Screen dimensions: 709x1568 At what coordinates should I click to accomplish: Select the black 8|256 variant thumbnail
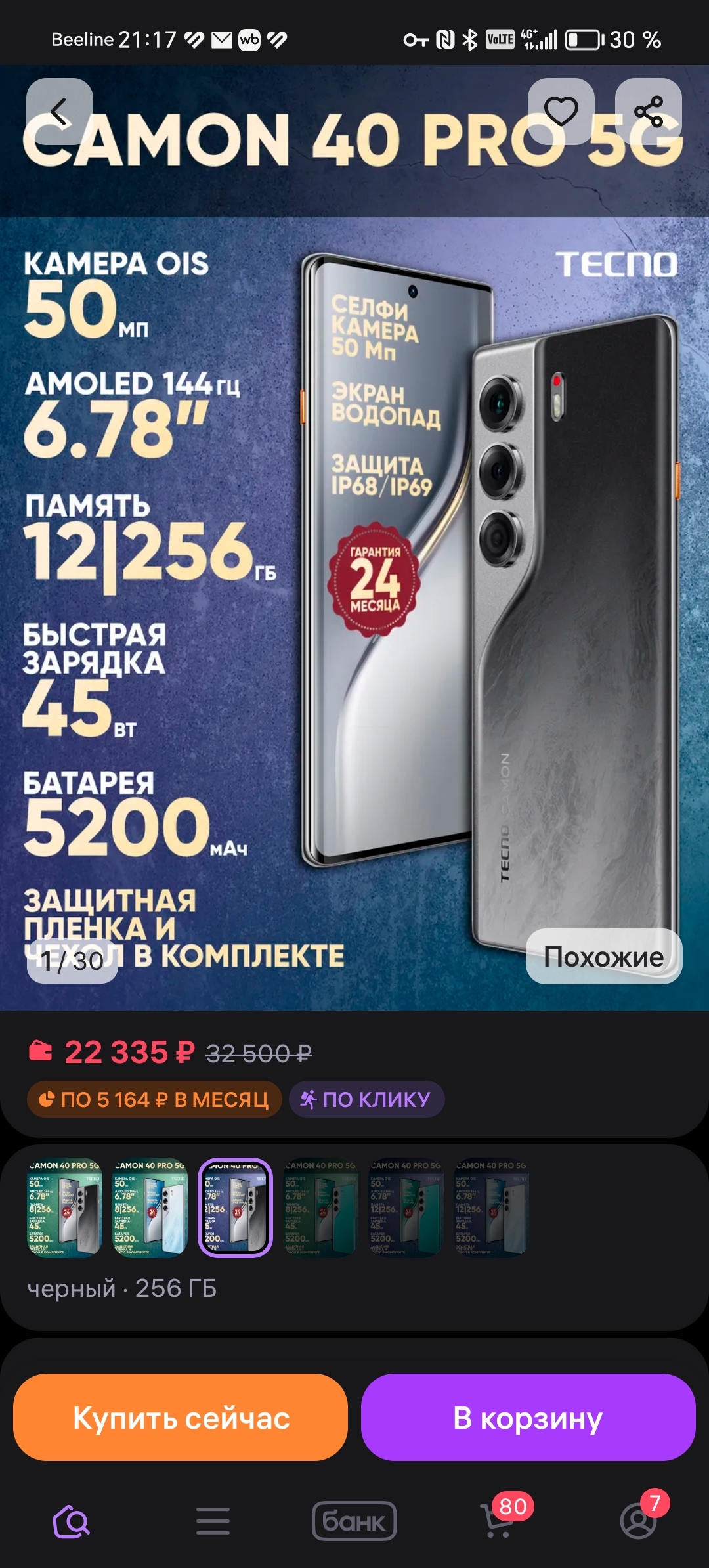pyautogui.click(x=64, y=1208)
